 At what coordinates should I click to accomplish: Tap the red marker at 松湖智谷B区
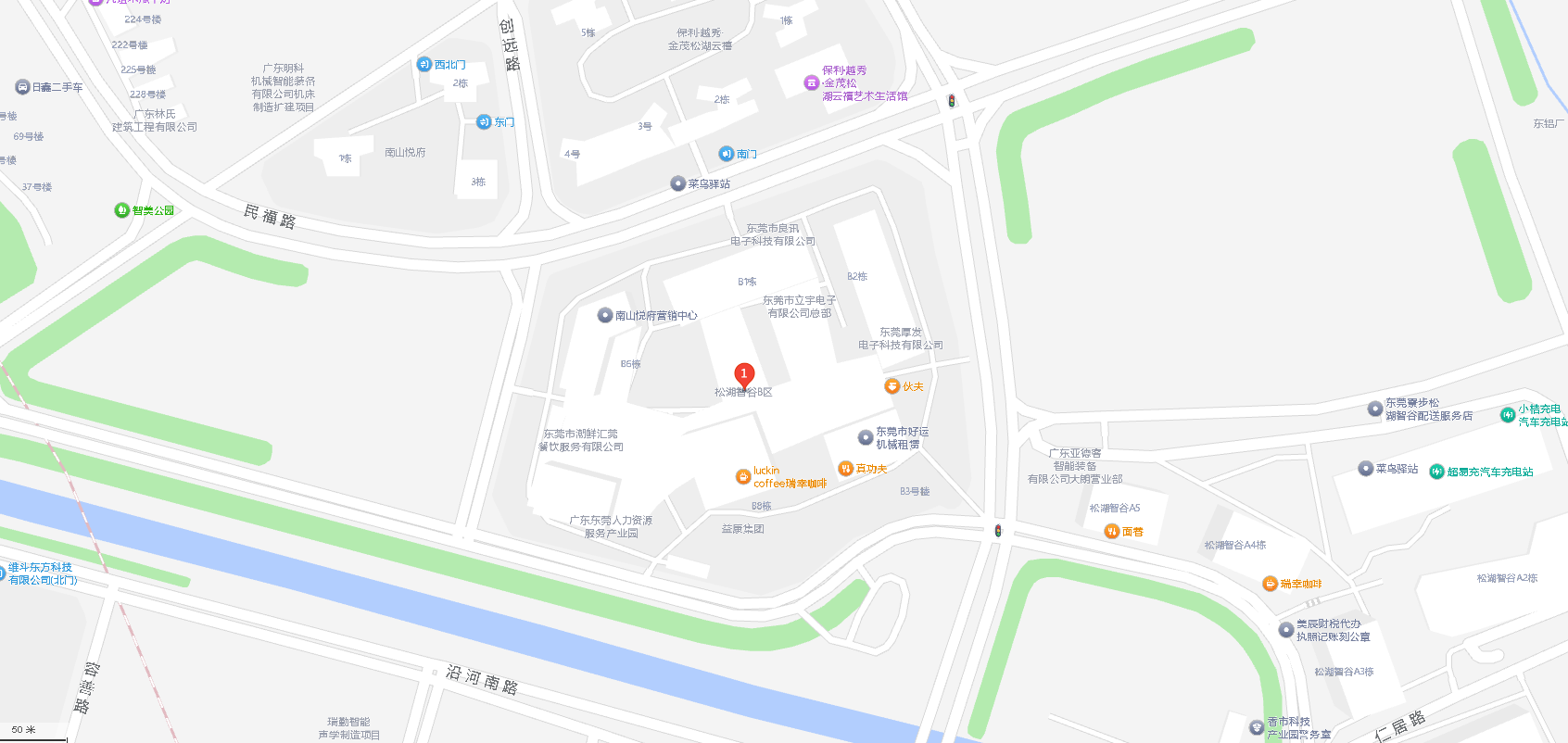pos(743,375)
